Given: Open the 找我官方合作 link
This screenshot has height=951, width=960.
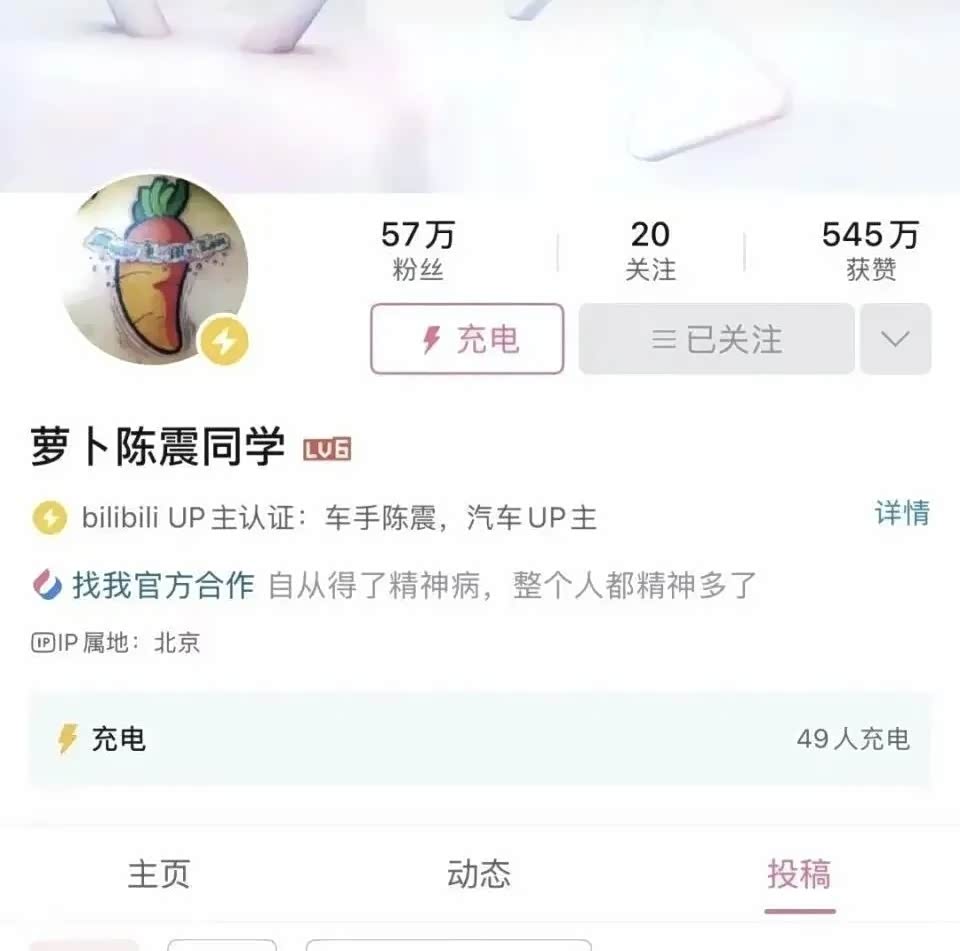Looking at the screenshot, I should tap(163, 585).
